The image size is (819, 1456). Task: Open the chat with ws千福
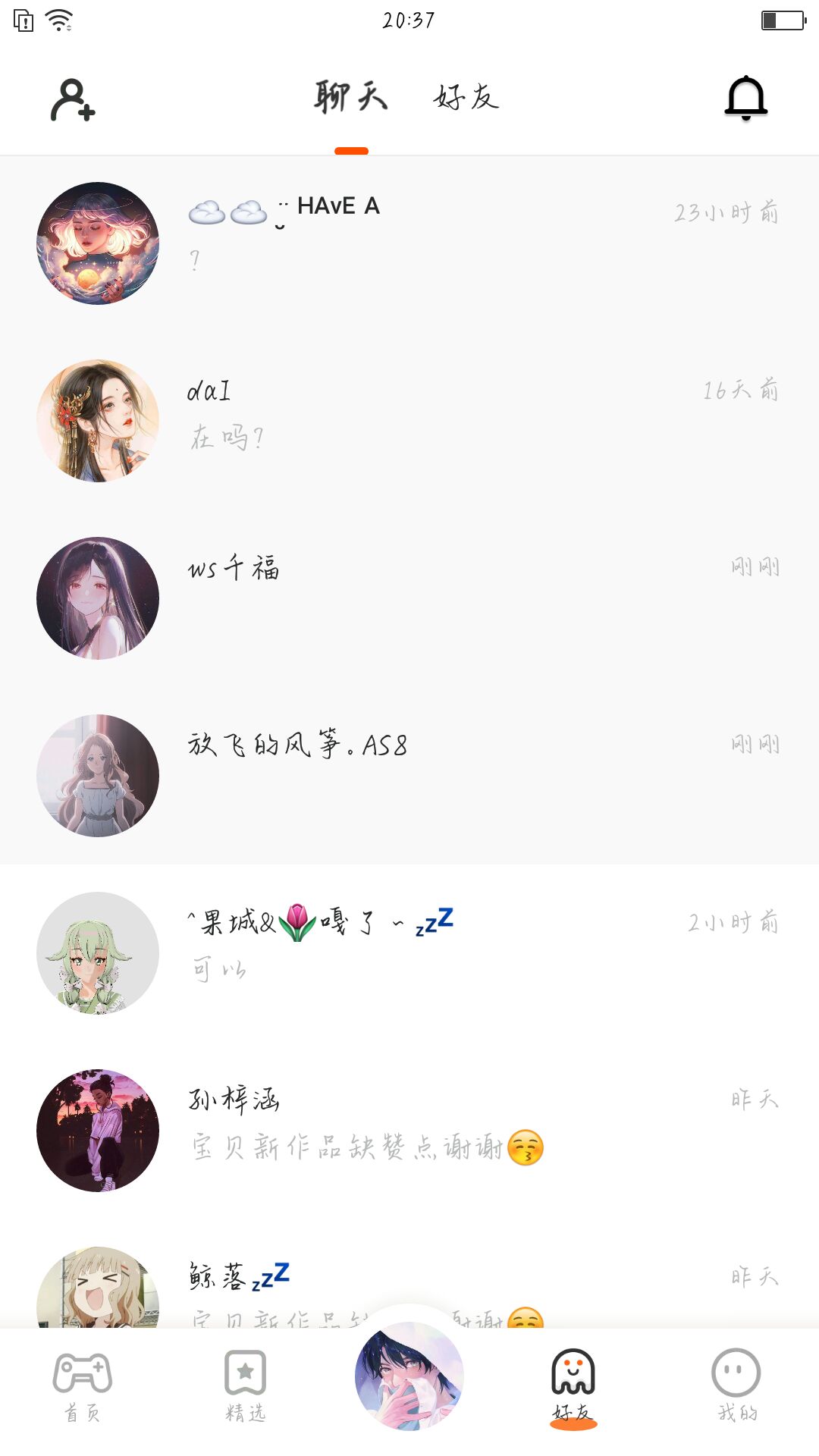(409, 598)
